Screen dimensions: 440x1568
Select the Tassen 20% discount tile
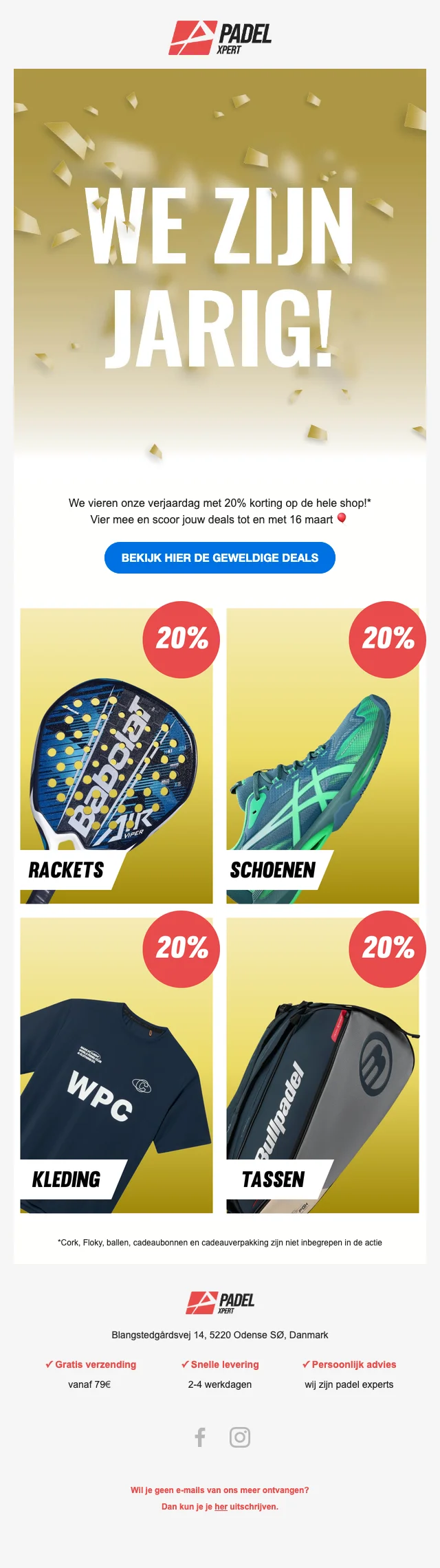[322, 1066]
